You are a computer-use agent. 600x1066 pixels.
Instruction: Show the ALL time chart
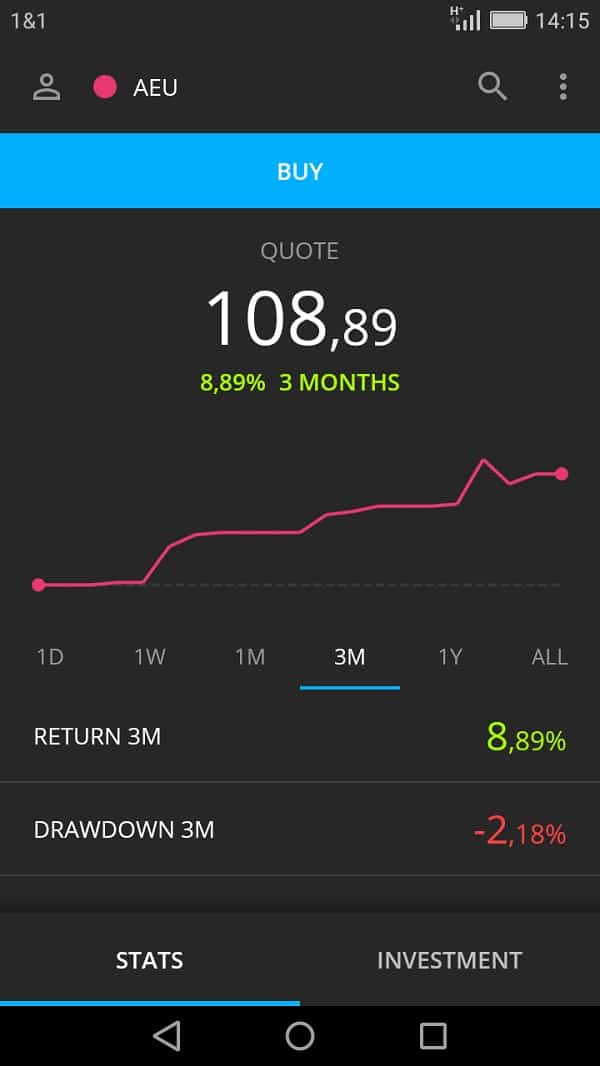coord(550,657)
